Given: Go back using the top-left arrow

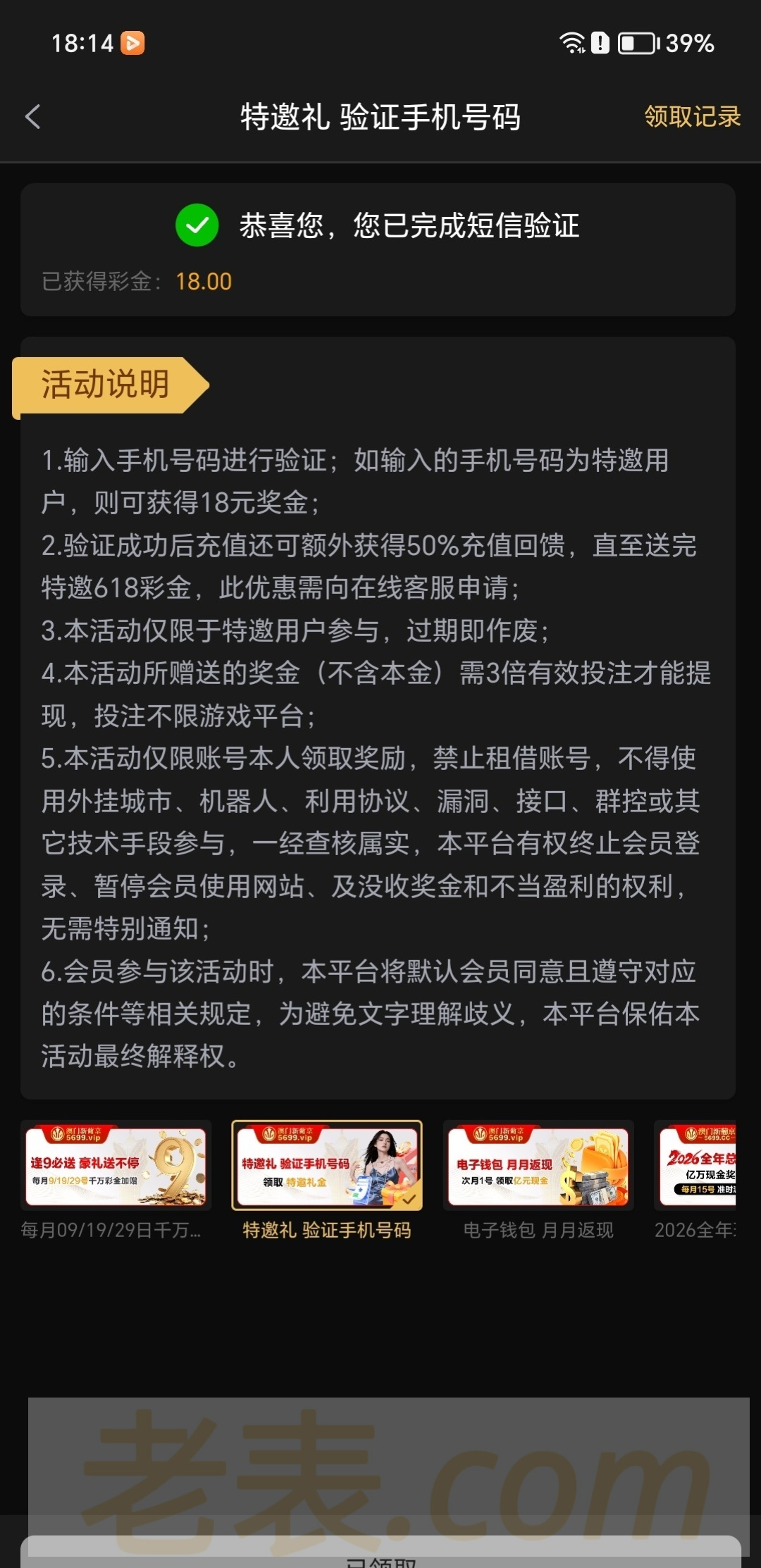Looking at the screenshot, I should pos(33,117).
